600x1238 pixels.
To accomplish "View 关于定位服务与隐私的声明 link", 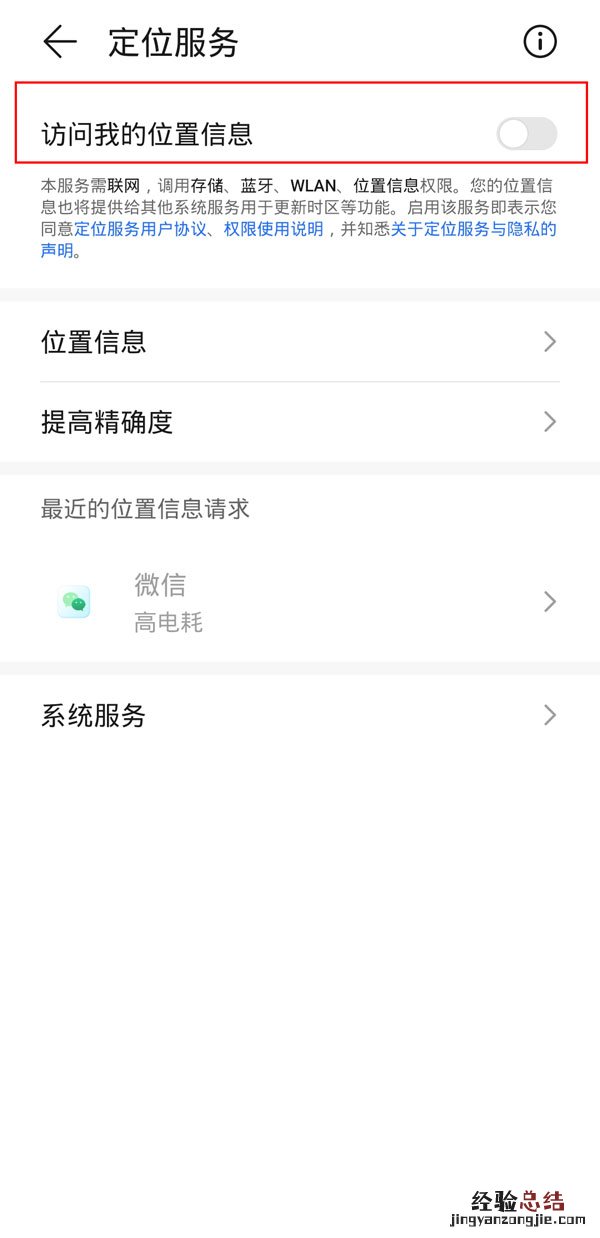I will pos(473,230).
